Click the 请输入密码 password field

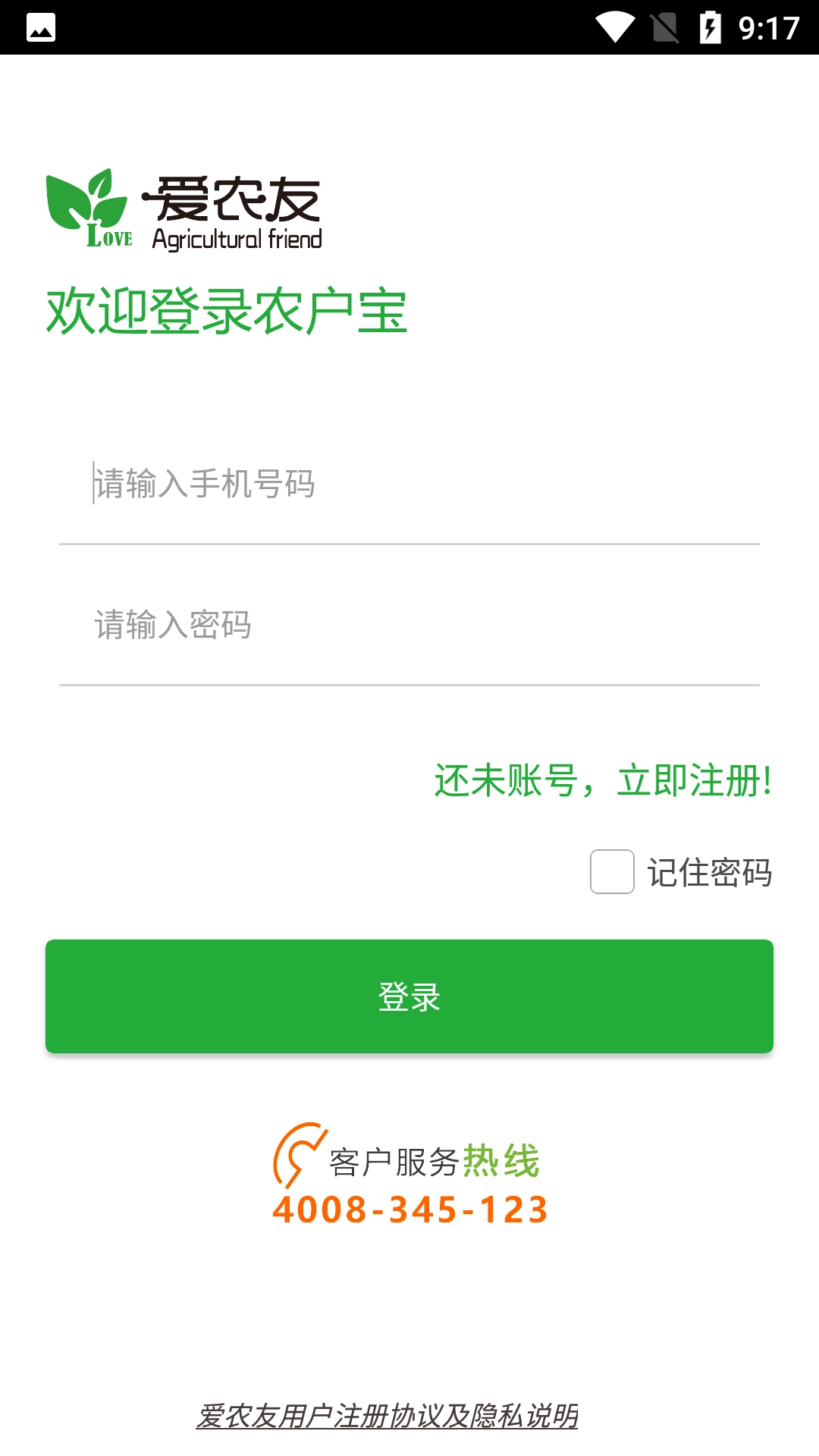pos(409,623)
